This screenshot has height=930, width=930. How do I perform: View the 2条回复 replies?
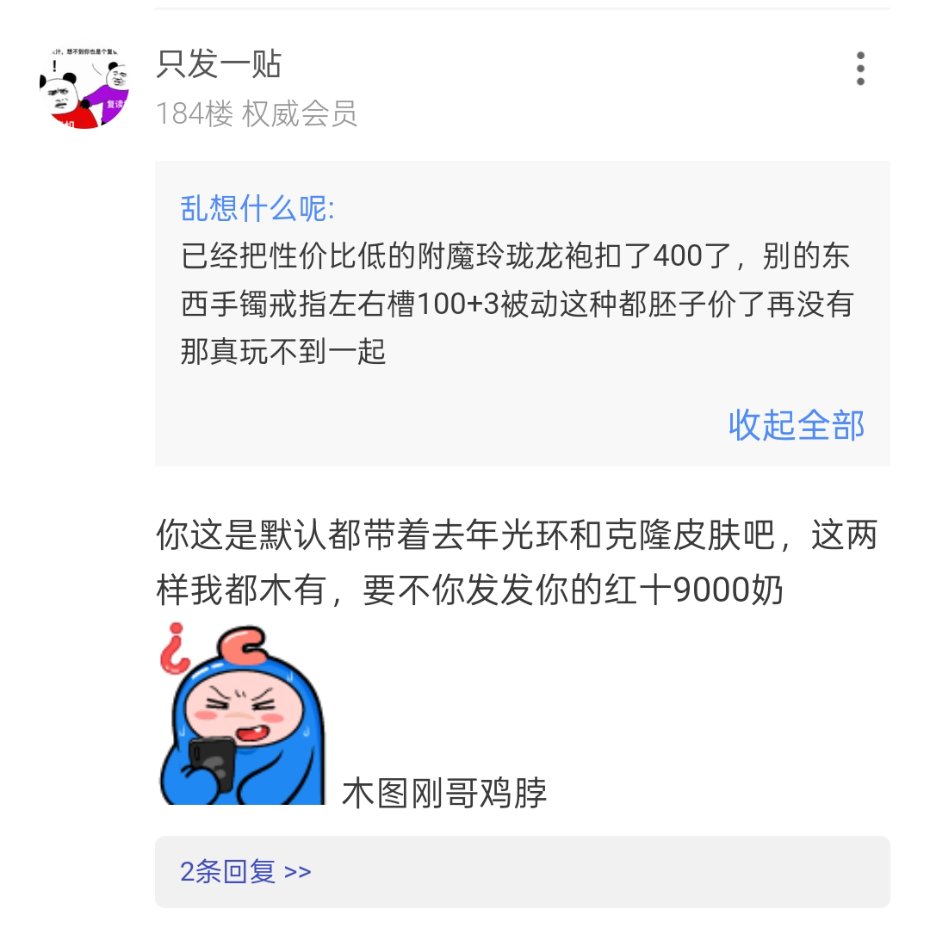click(246, 871)
